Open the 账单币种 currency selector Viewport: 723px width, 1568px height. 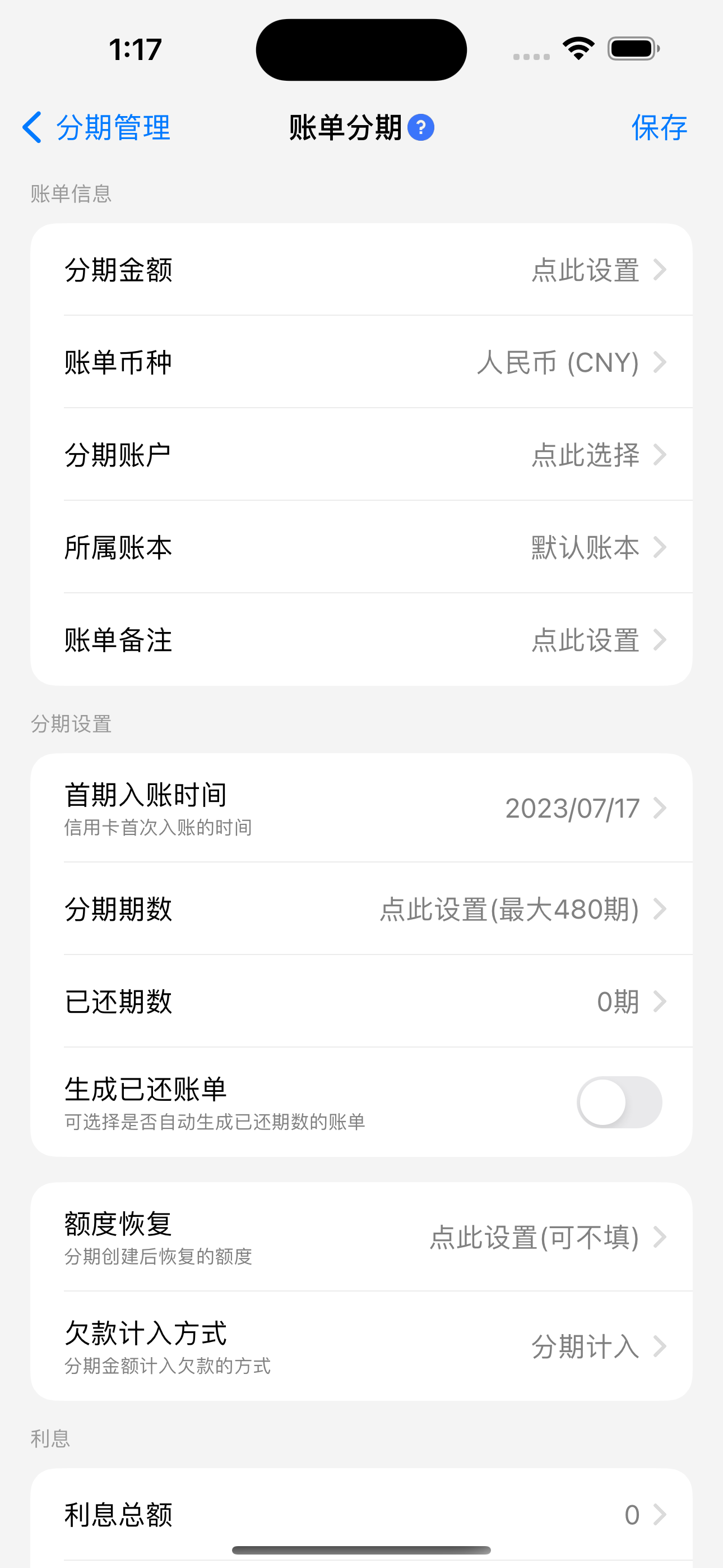pyautogui.click(x=361, y=362)
